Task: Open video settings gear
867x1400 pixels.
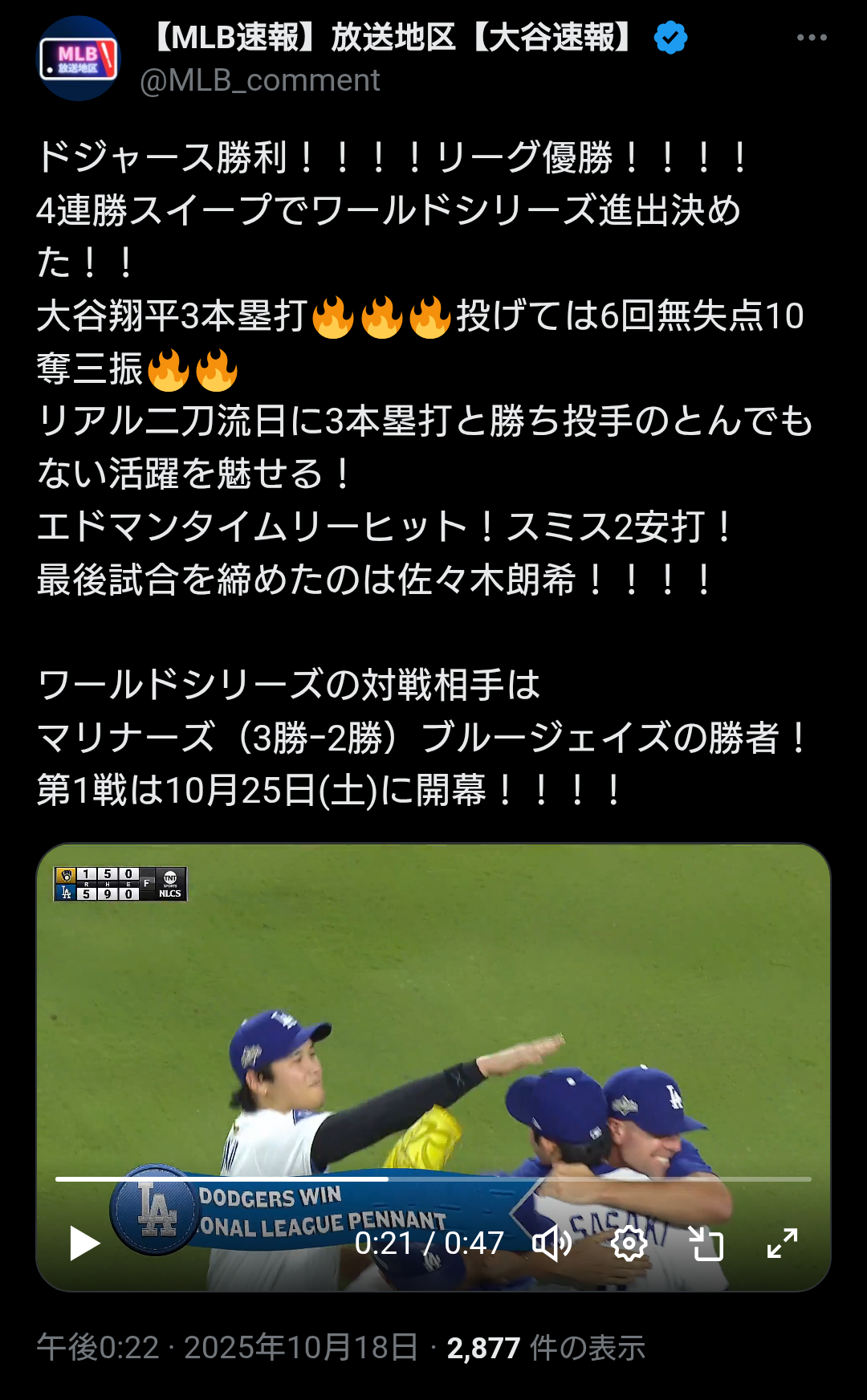Action: tap(629, 1243)
